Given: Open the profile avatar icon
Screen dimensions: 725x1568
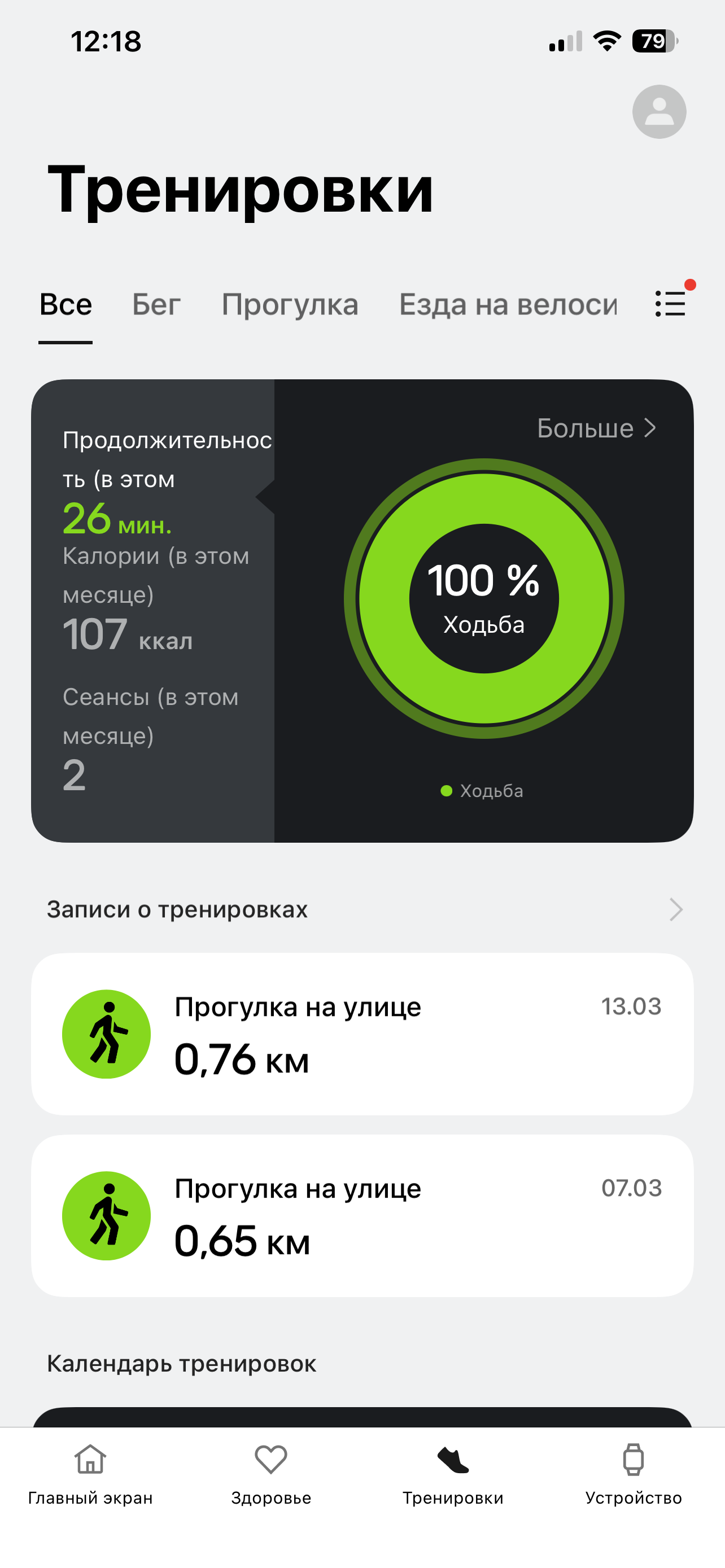Looking at the screenshot, I should coord(658,112).
